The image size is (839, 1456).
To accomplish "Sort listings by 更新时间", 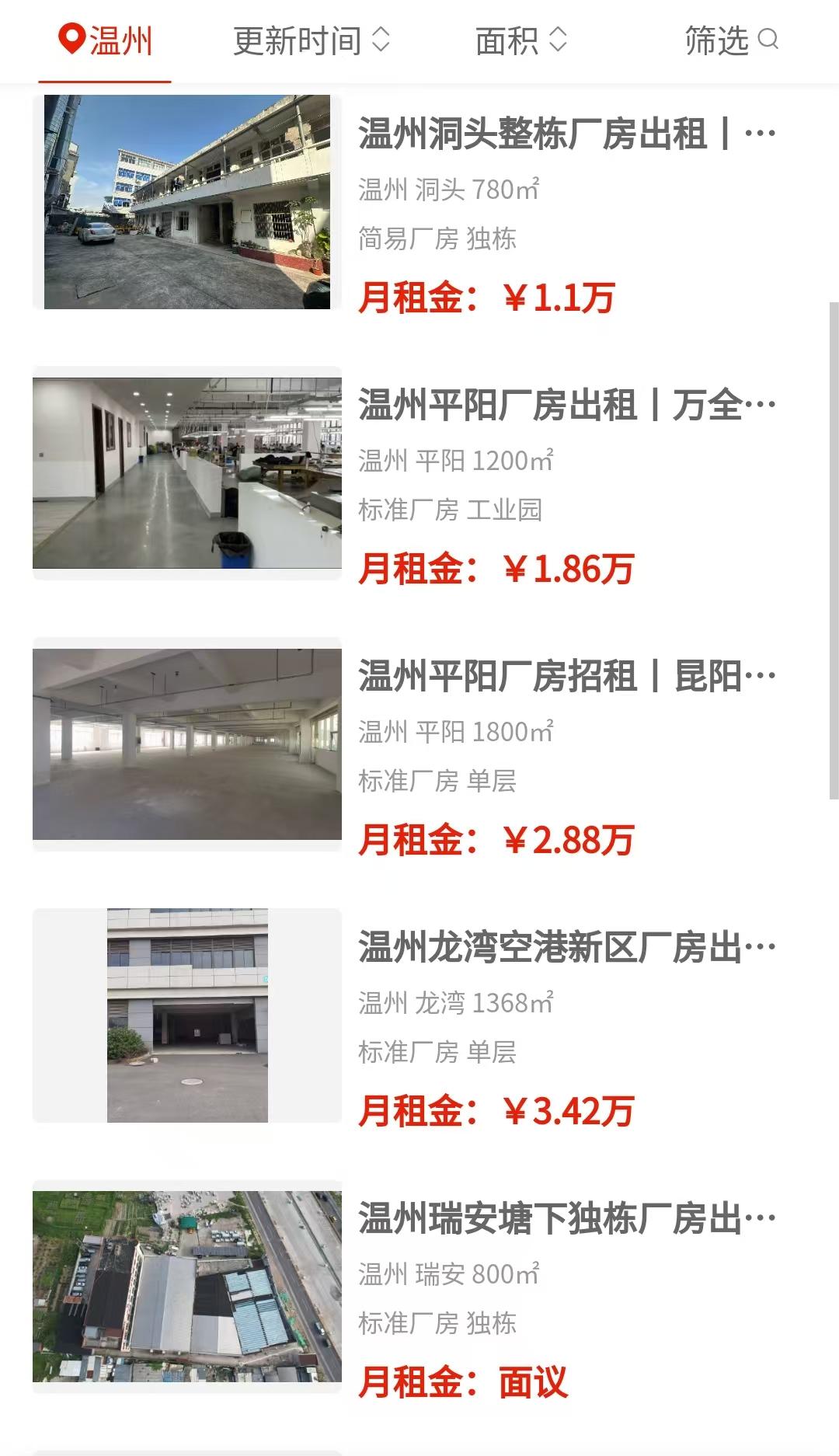I will pos(311,40).
